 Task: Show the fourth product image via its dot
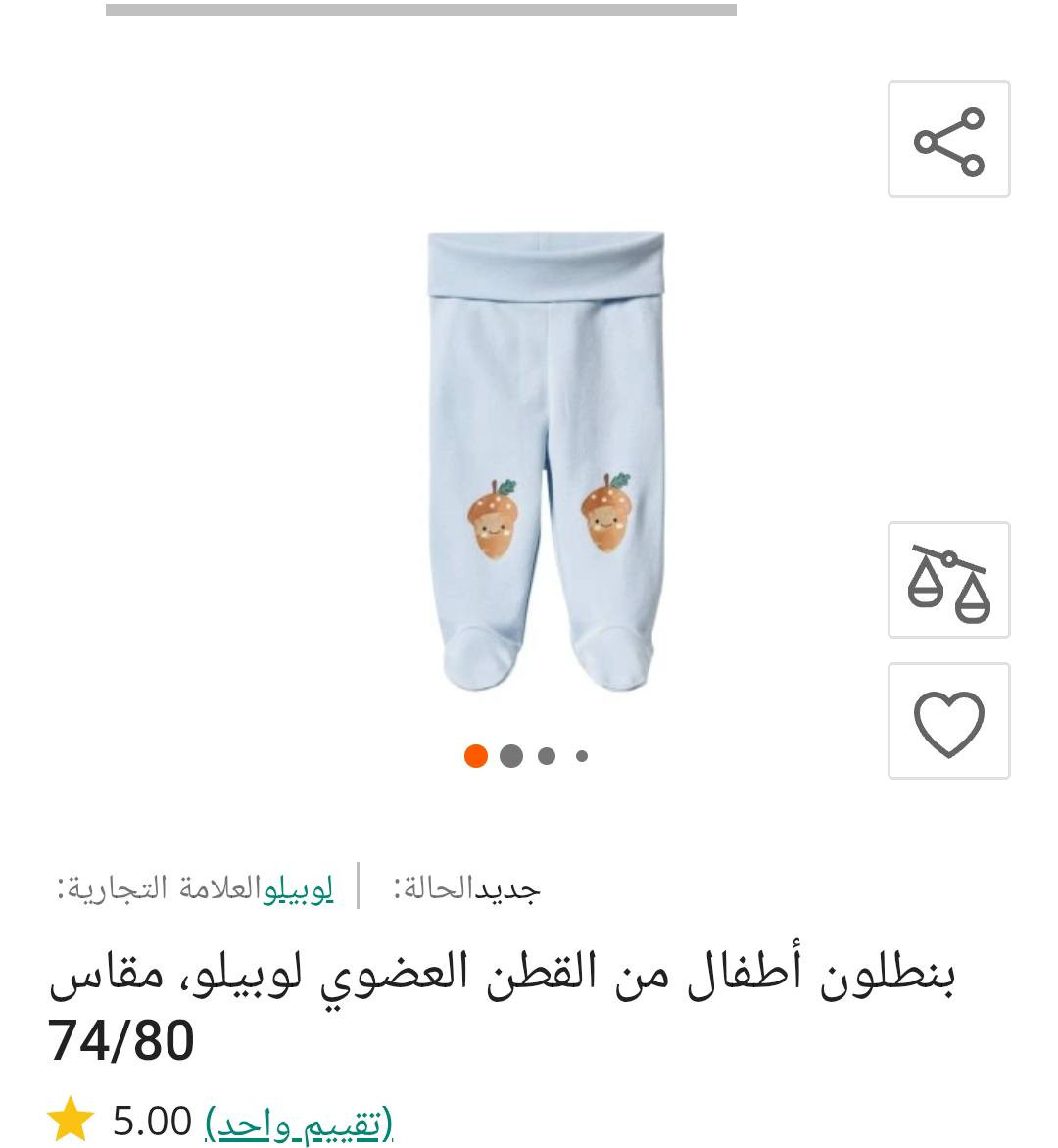point(581,756)
